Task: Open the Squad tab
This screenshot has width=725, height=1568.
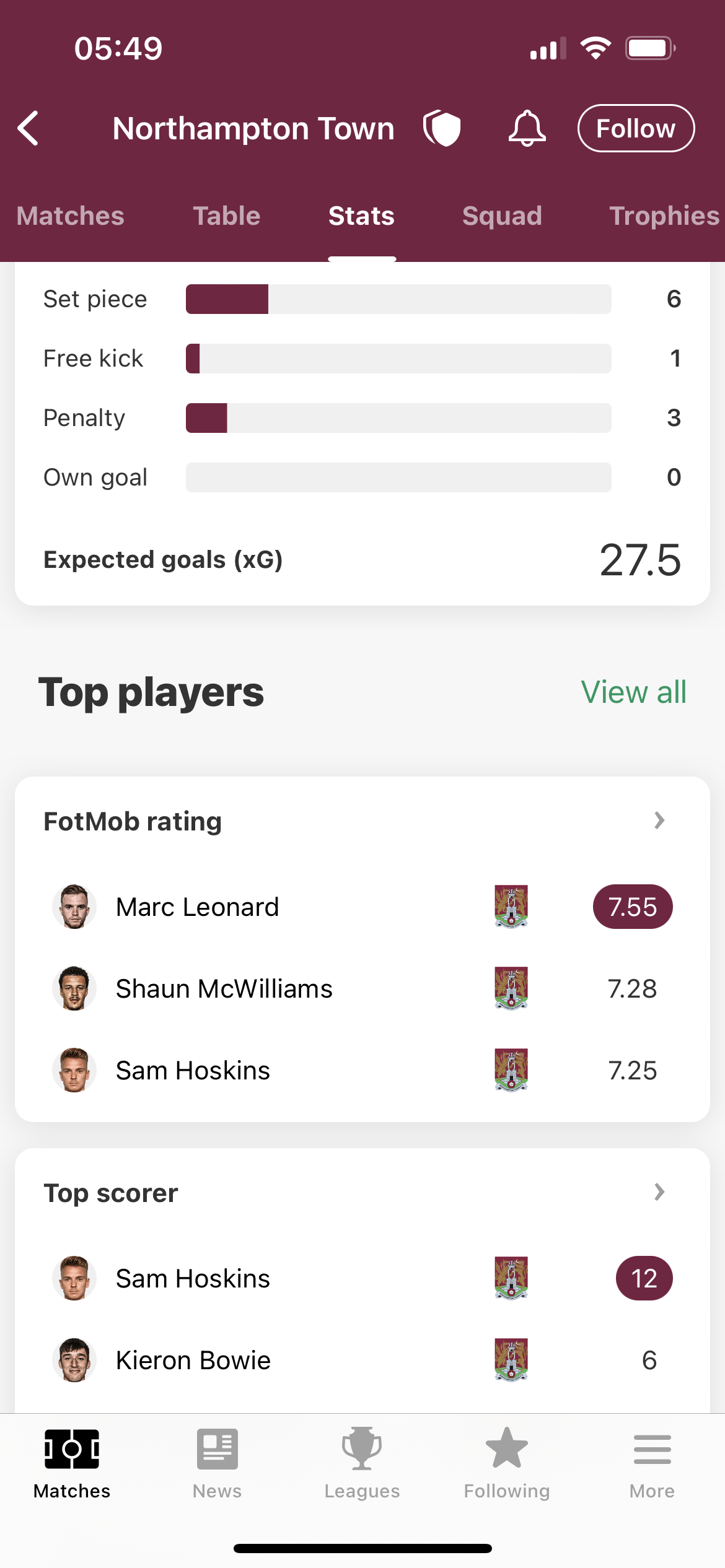Action: 502,216
